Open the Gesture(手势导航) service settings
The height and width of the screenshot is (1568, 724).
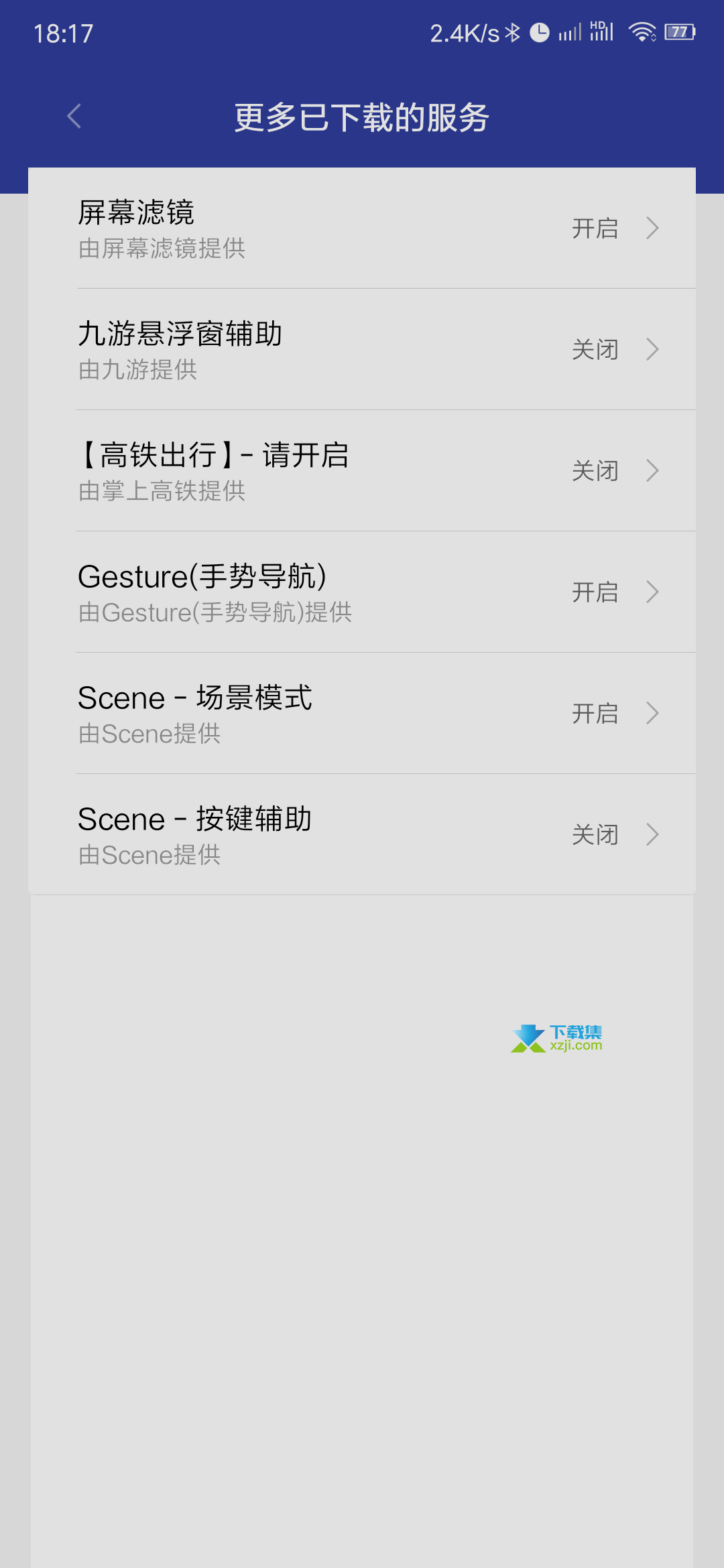click(x=362, y=592)
